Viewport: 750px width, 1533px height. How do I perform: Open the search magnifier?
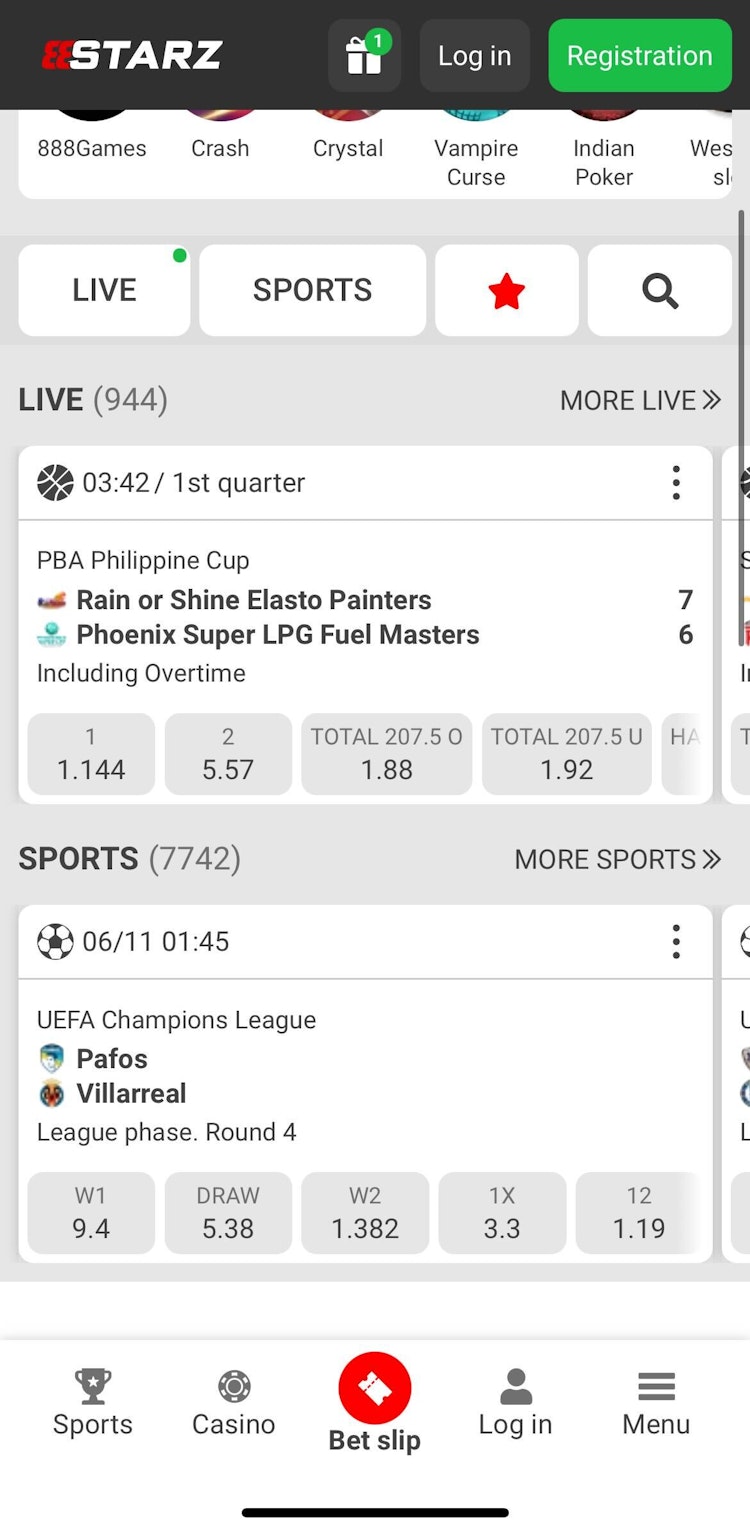tap(659, 291)
